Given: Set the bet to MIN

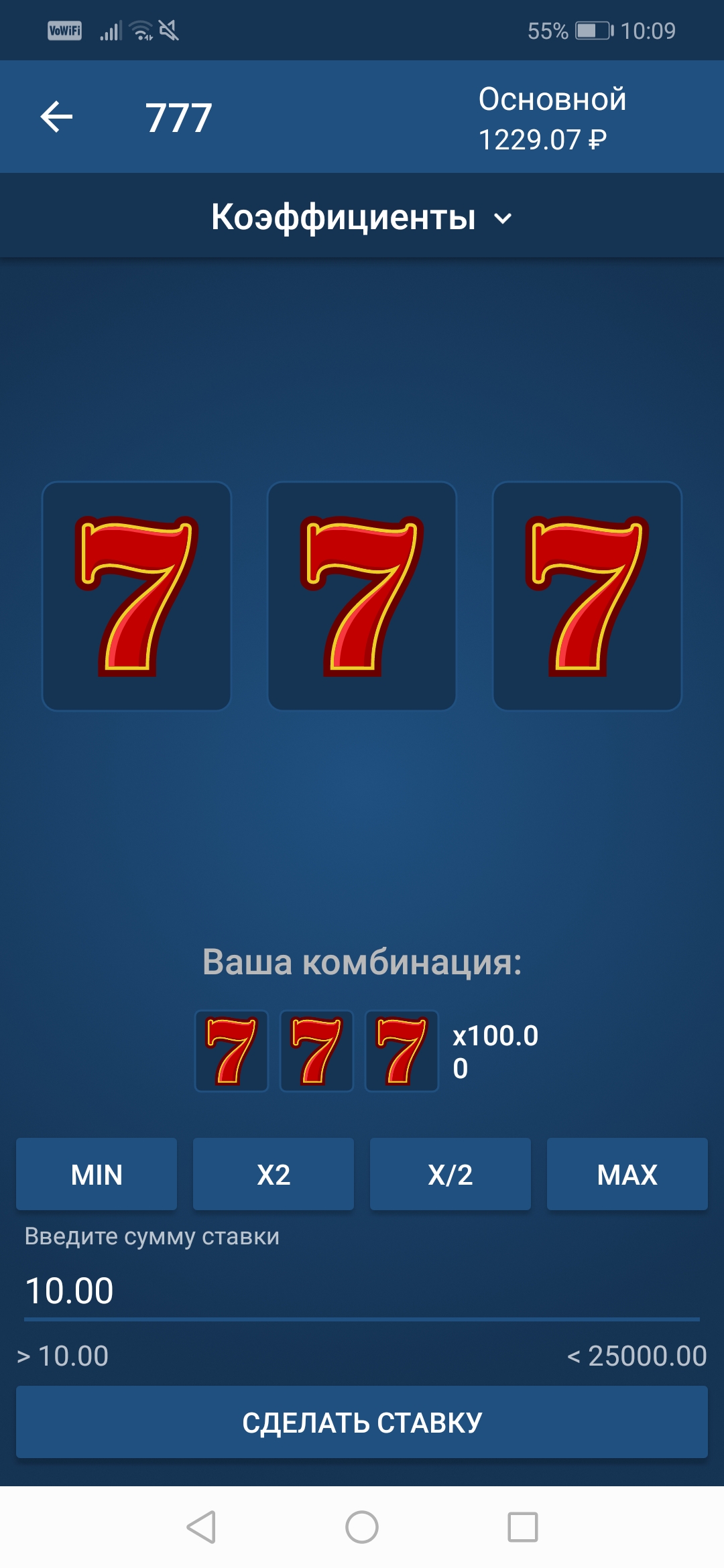Looking at the screenshot, I should 97,1174.
